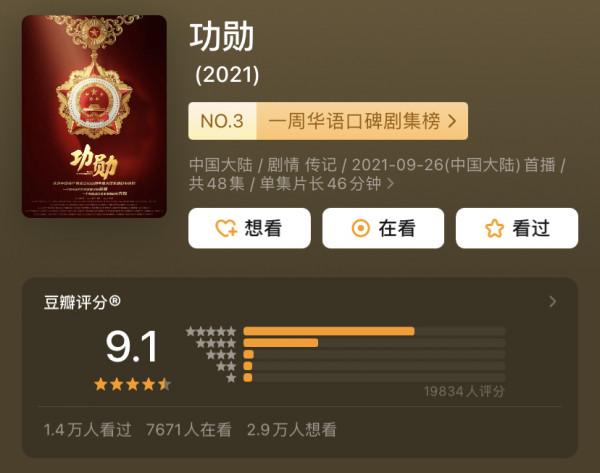Image resolution: width=600 pixels, height=473 pixels.
Task: Open the 功勋 poster image
Action: (94, 116)
